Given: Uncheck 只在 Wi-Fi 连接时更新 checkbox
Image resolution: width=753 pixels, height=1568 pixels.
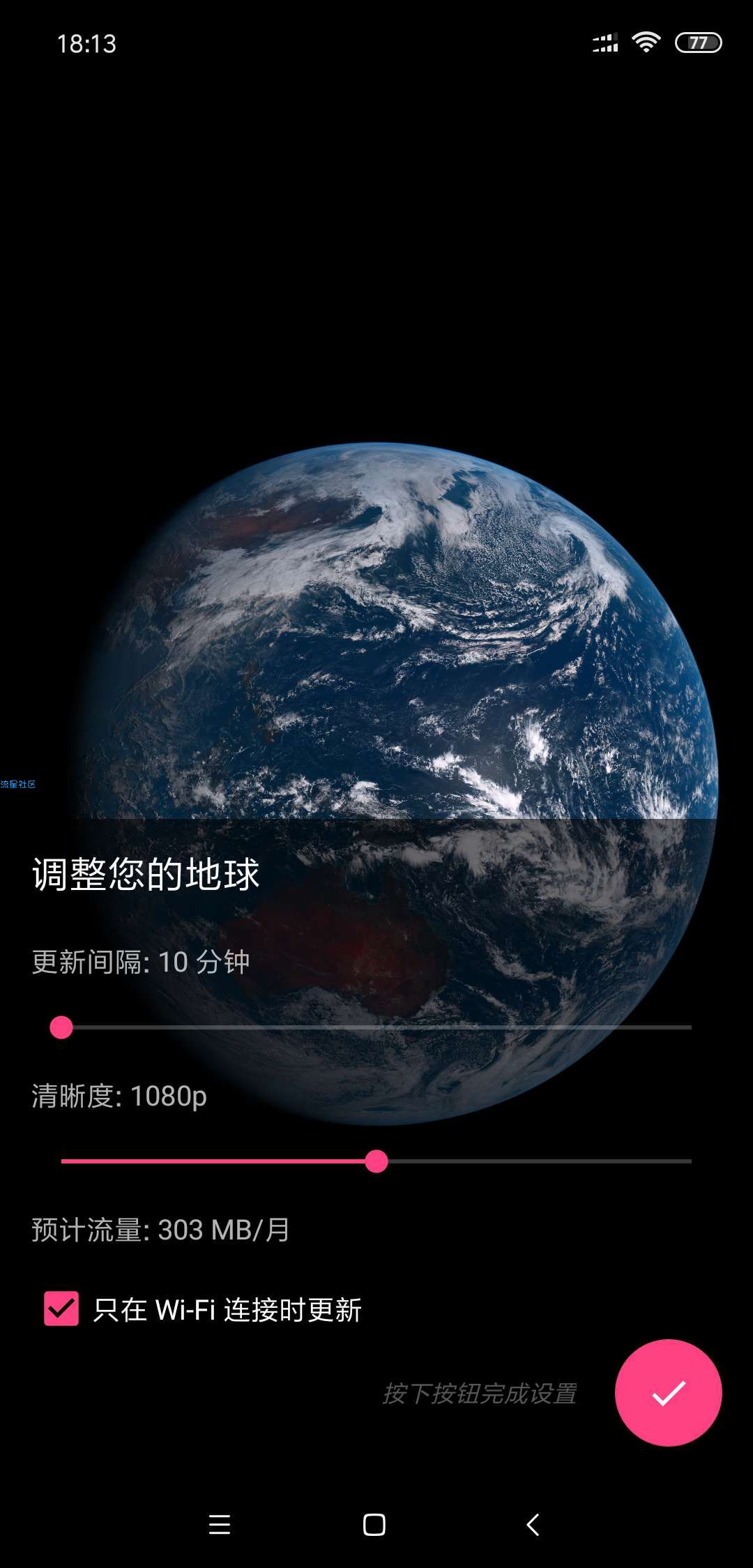Looking at the screenshot, I should (61, 1309).
